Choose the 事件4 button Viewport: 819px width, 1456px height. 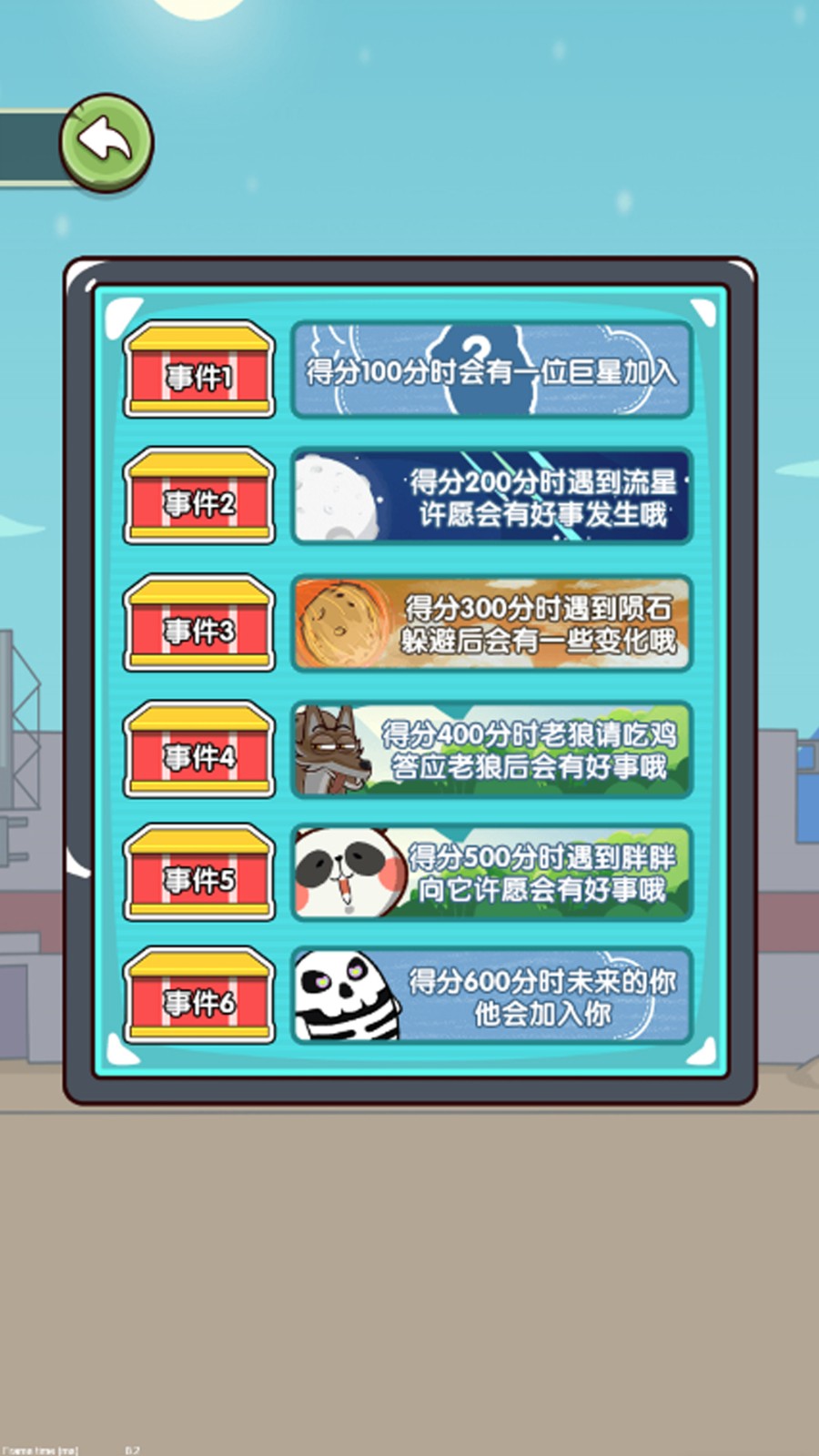click(199, 751)
